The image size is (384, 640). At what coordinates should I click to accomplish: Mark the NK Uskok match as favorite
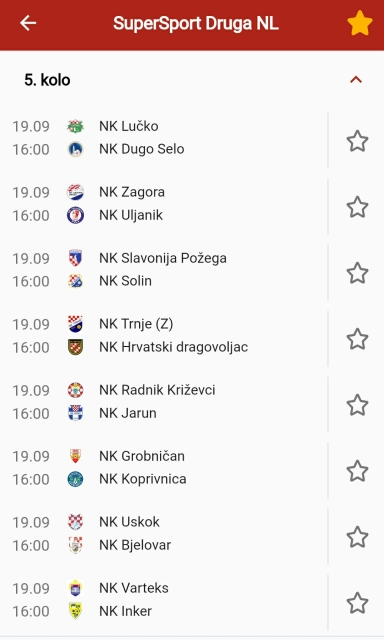[x=357, y=537]
